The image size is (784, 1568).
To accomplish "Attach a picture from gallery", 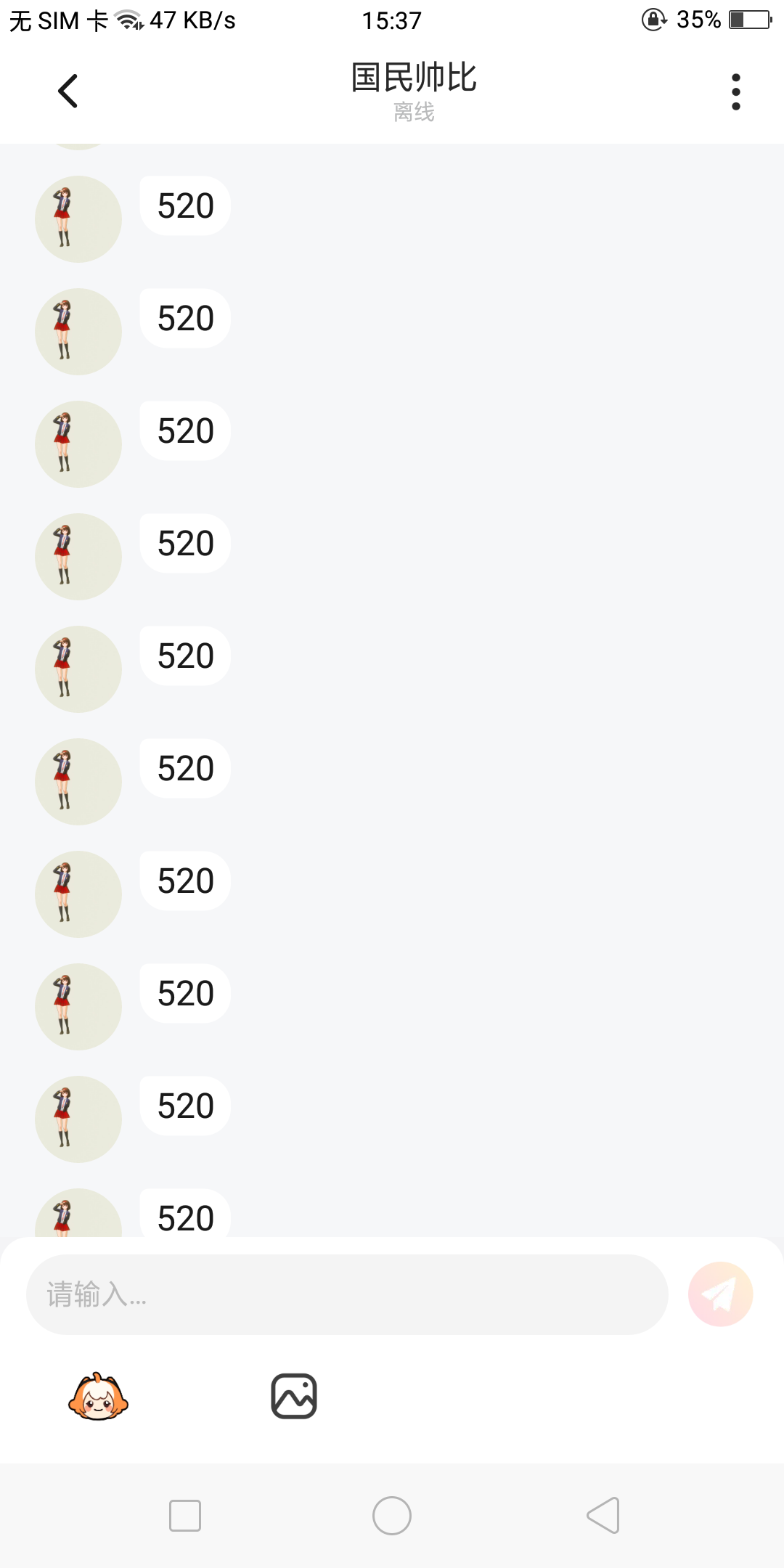I will pyautogui.click(x=294, y=1396).
